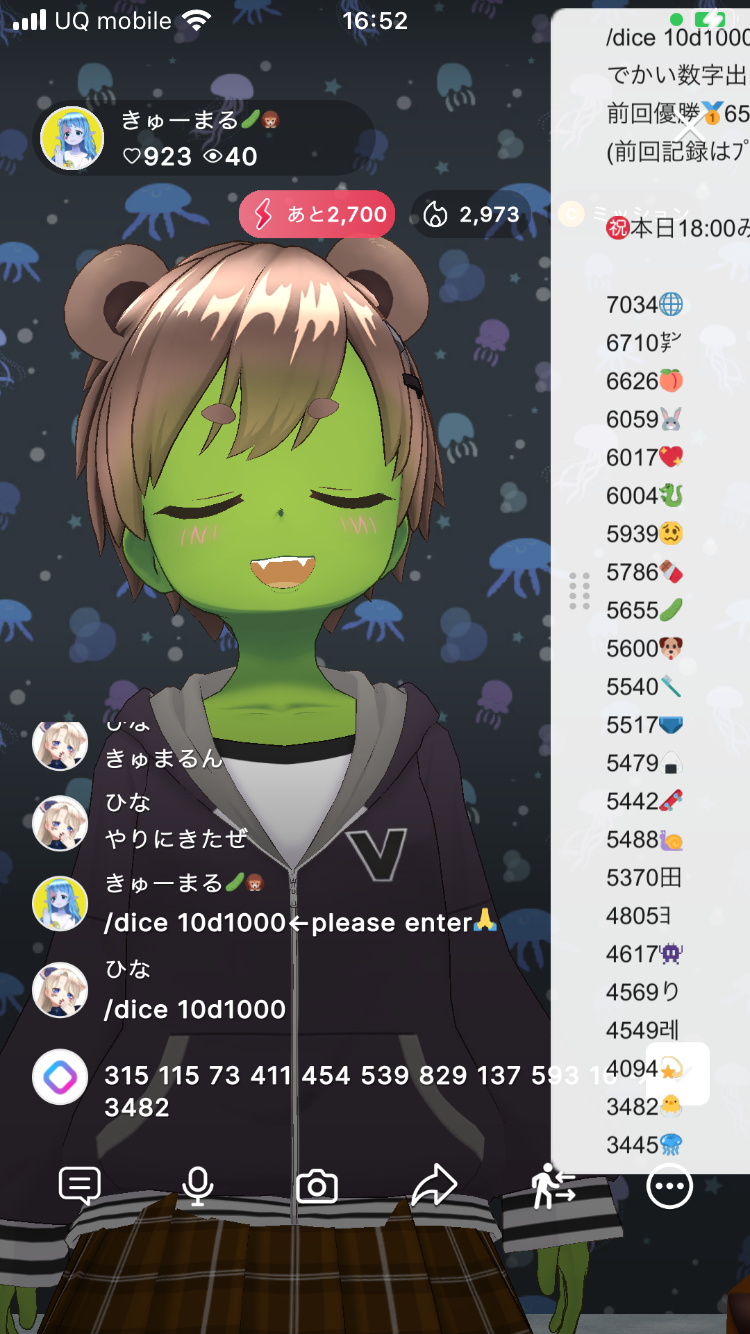Share this live stream
This screenshot has width=750, height=1334.
click(434, 1186)
